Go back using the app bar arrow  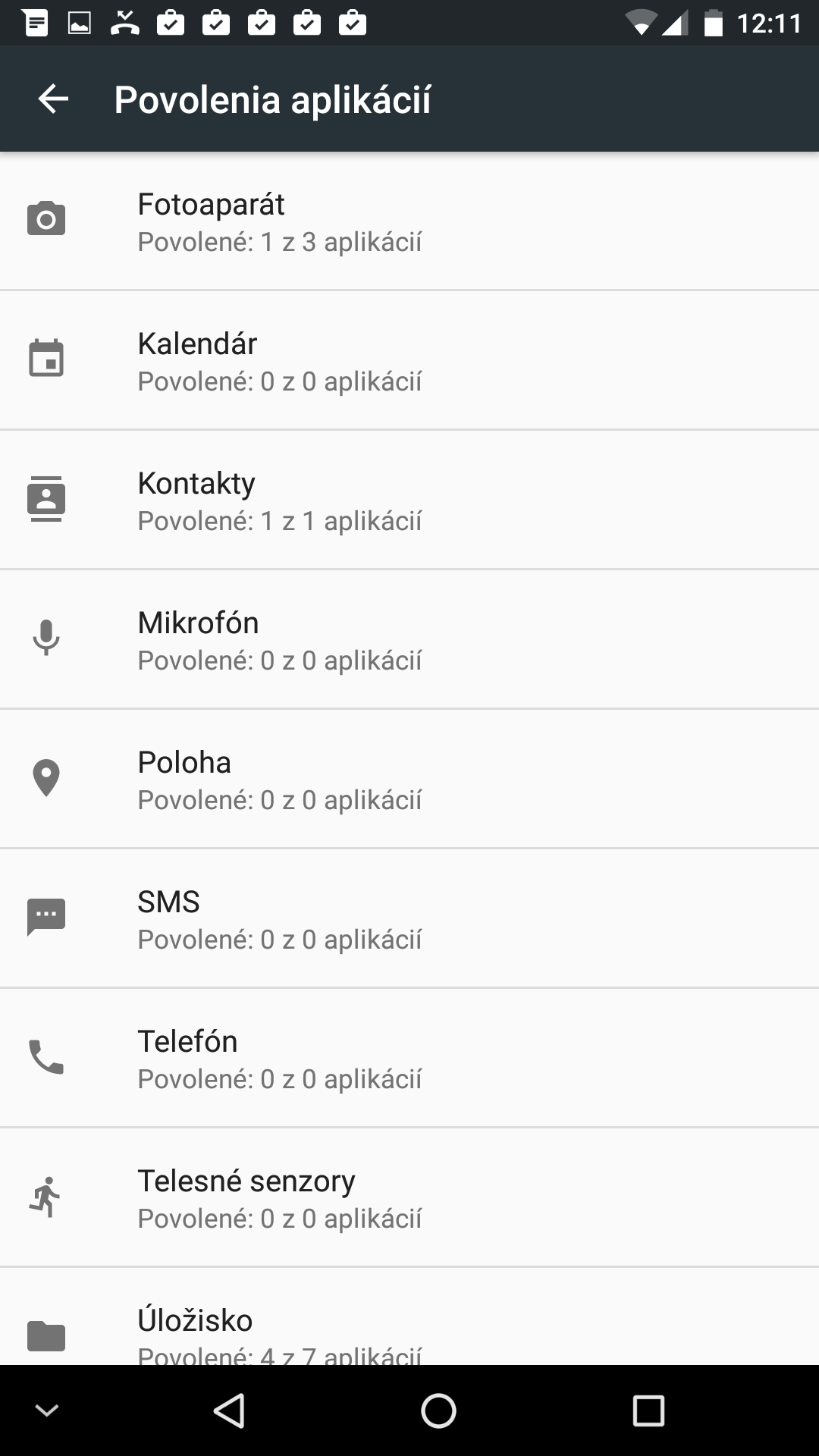[53, 99]
